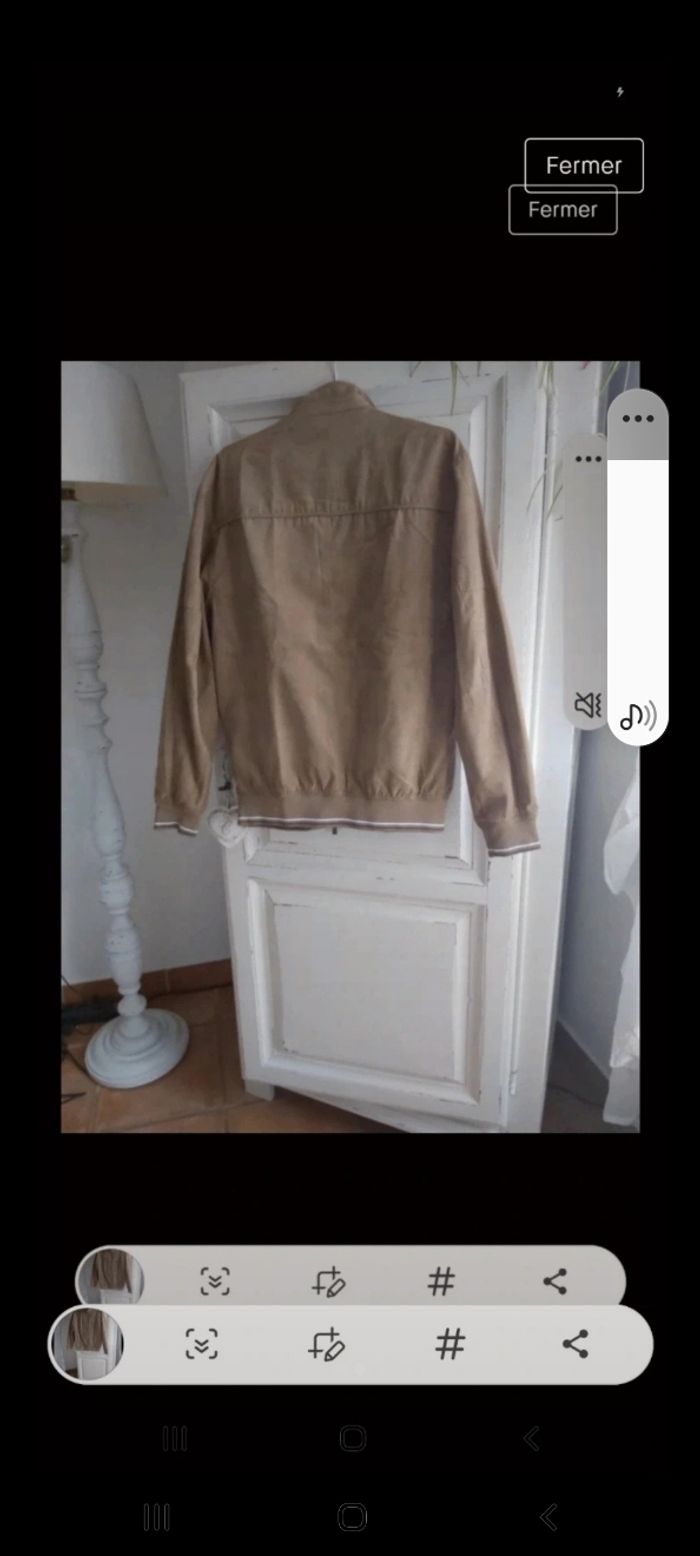Go to the home screen

click(352, 1517)
